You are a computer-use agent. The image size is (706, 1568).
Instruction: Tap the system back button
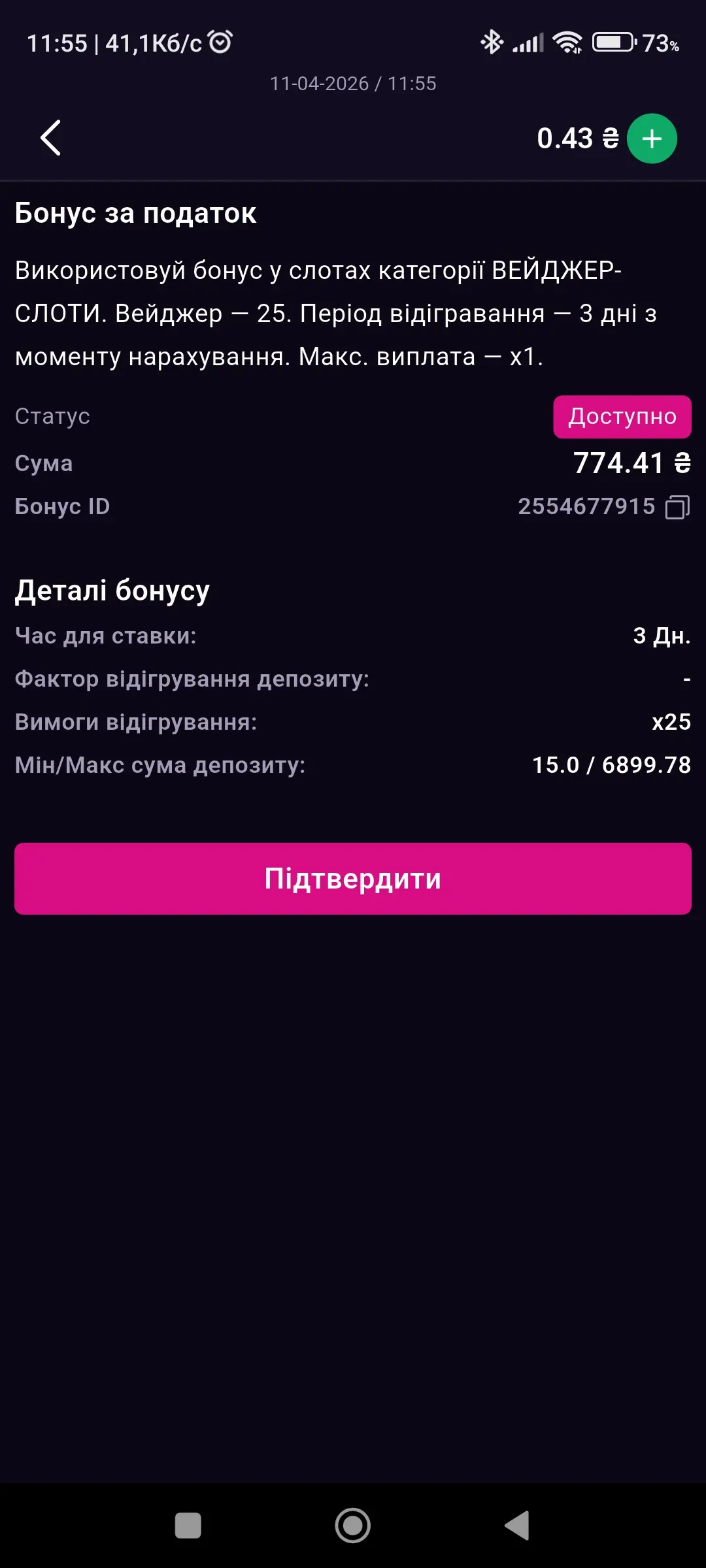click(x=517, y=1526)
